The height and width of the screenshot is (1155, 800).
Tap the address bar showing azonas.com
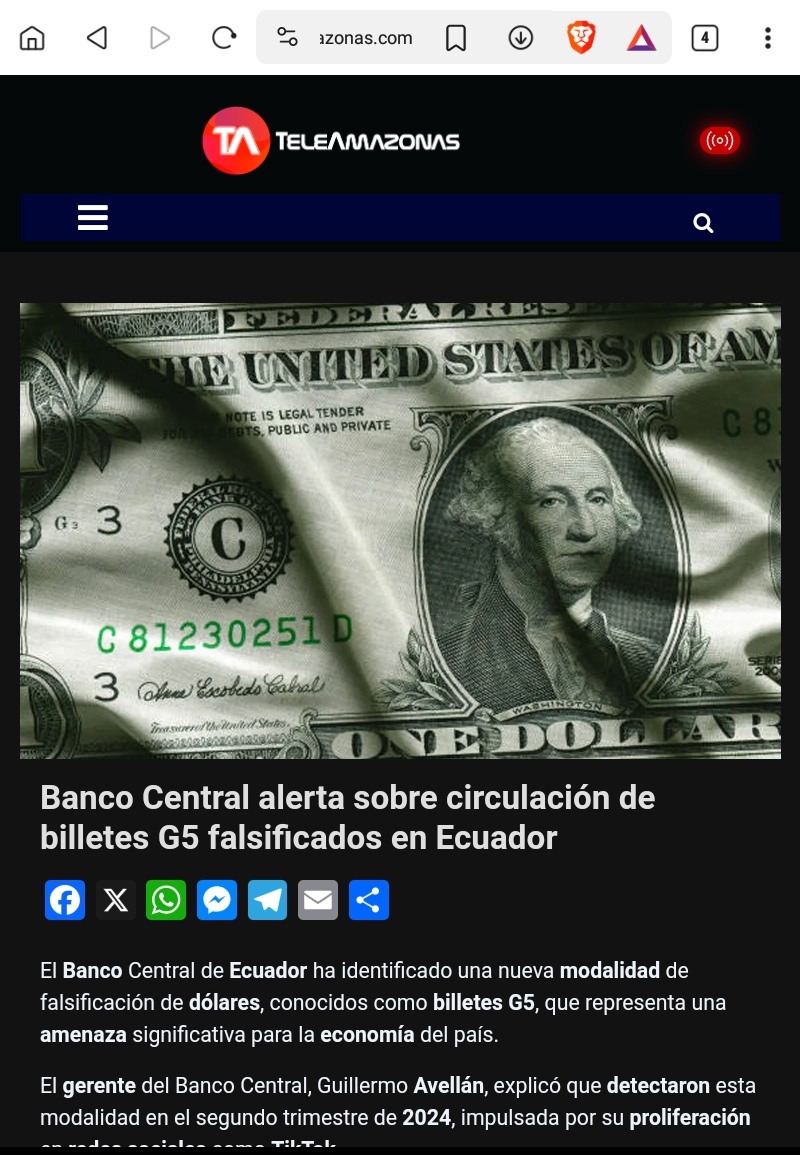[x=364, y=38]
